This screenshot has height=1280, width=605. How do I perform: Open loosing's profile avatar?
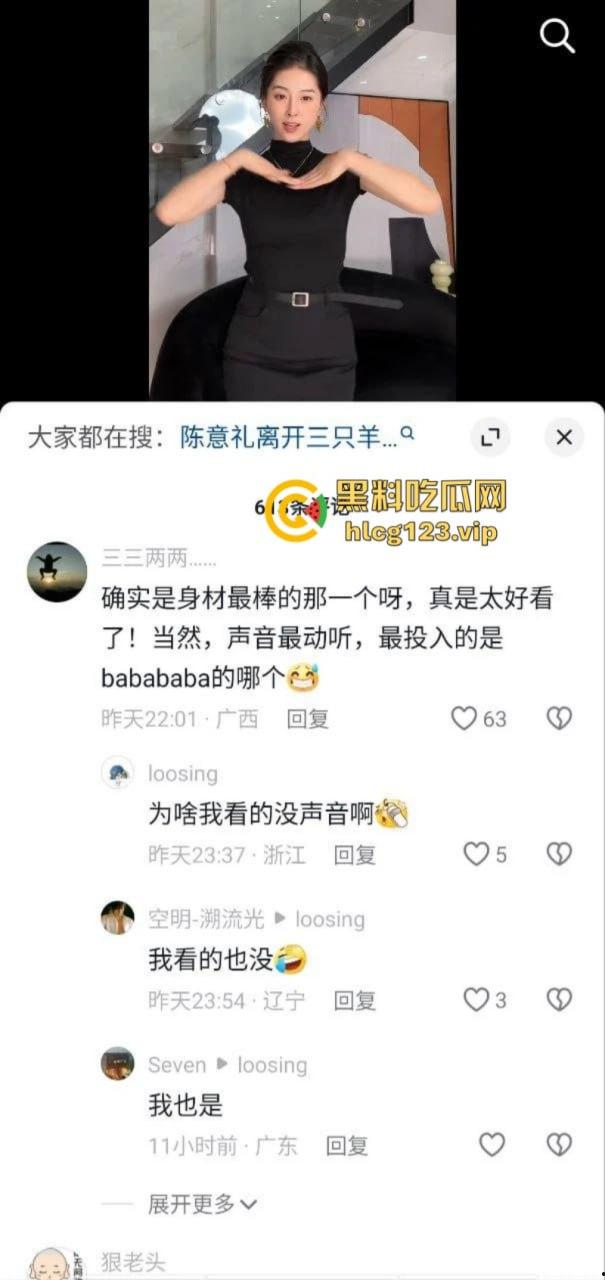[x=118, y=774]
